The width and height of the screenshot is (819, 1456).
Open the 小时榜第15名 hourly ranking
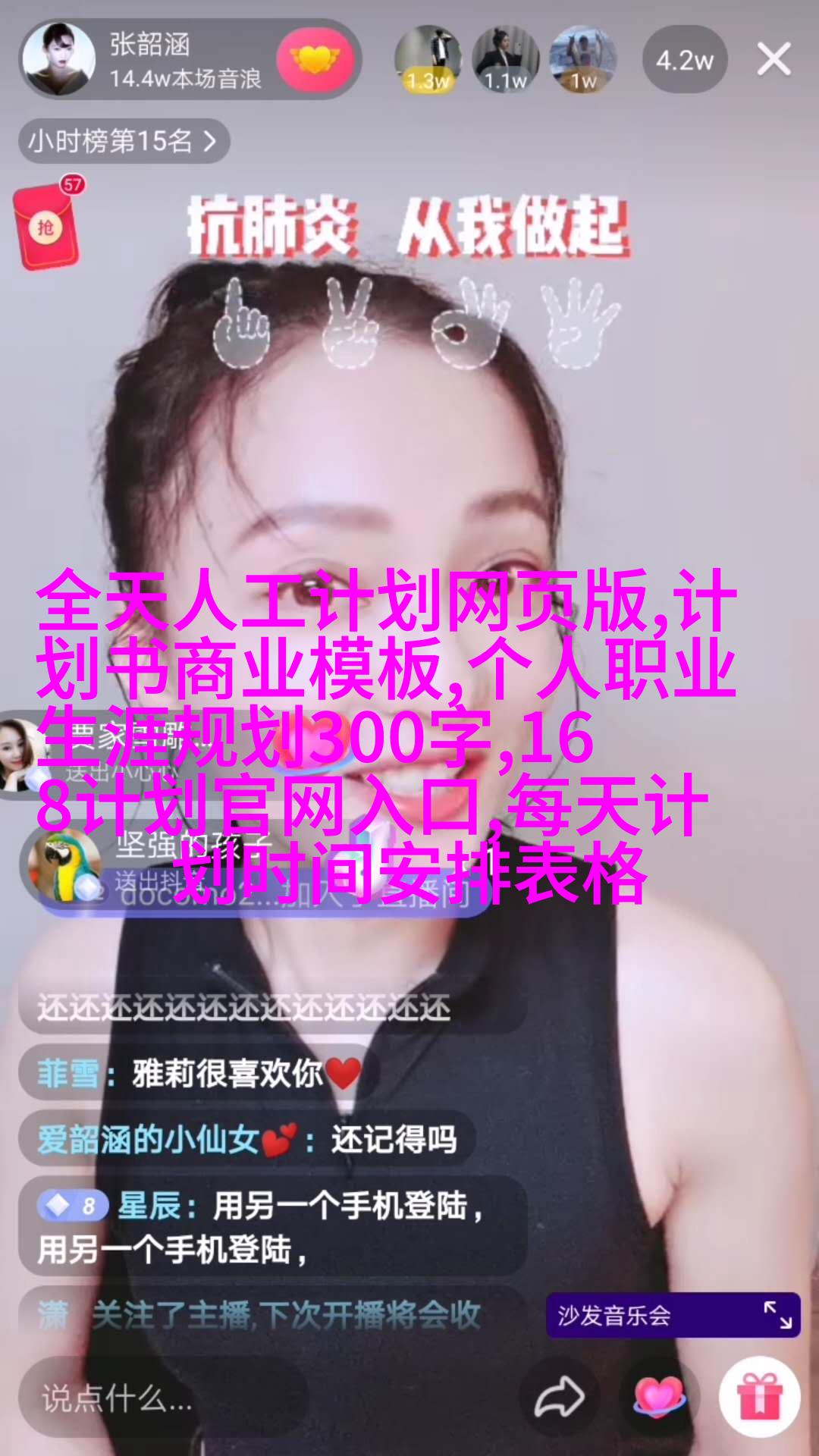pyautogui.click(x=124, y=141)
